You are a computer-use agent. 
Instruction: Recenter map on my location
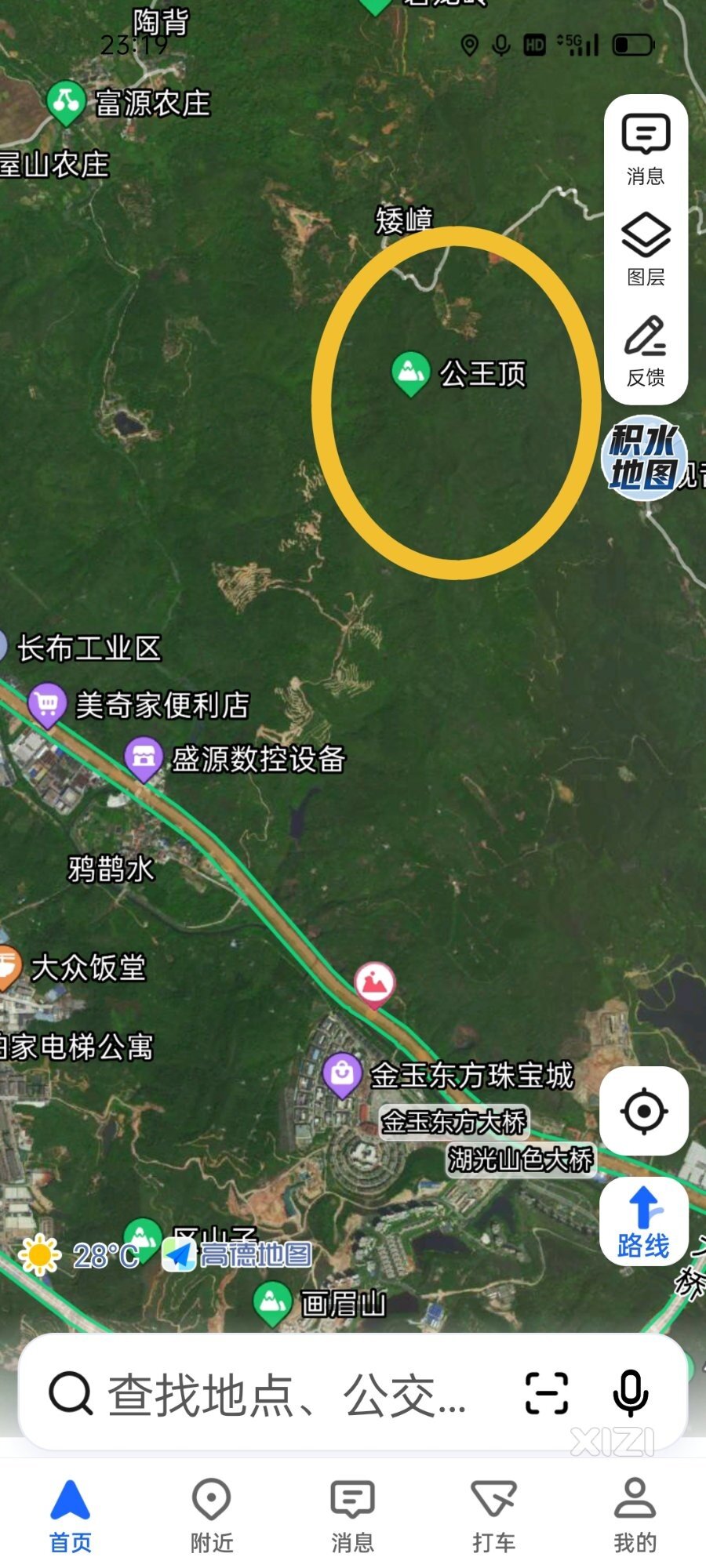[644, 1111]
